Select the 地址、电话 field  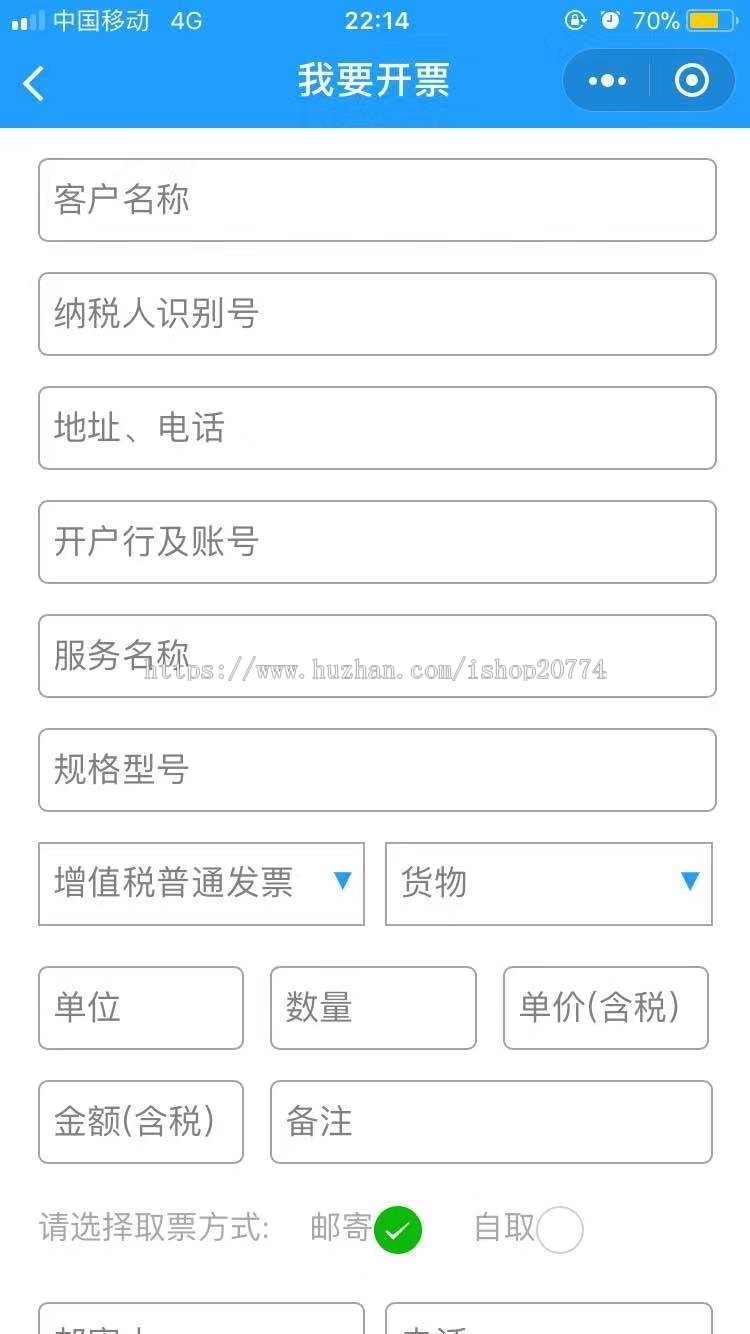tap(377, 428)
